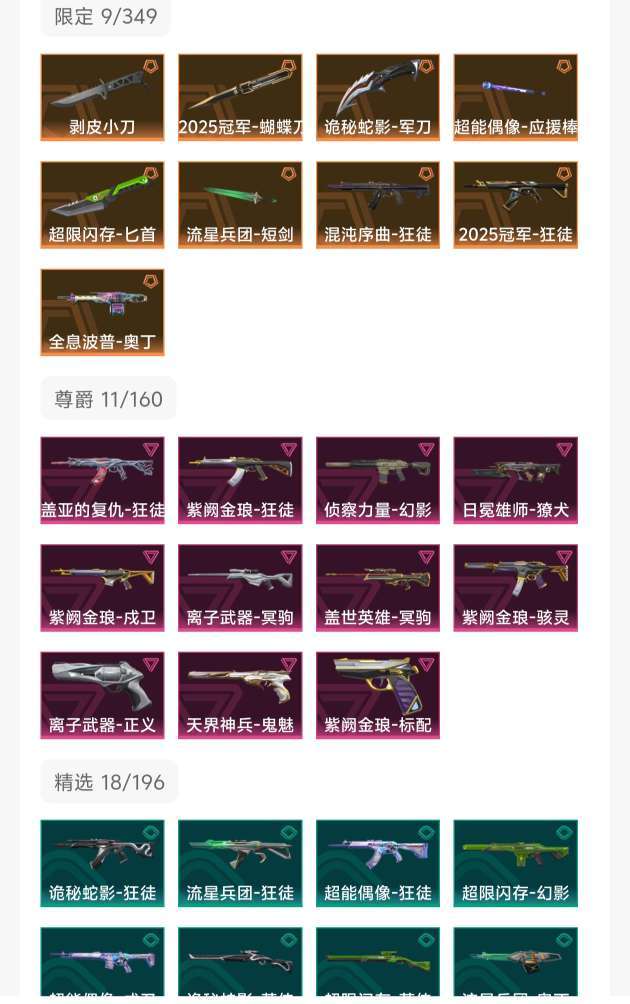The height and width of the screenshot is (1004, 630).
Task: View the 盖亚的复仇-狂徒 skin
Action: pyautogui.click(x=102, y=480)
